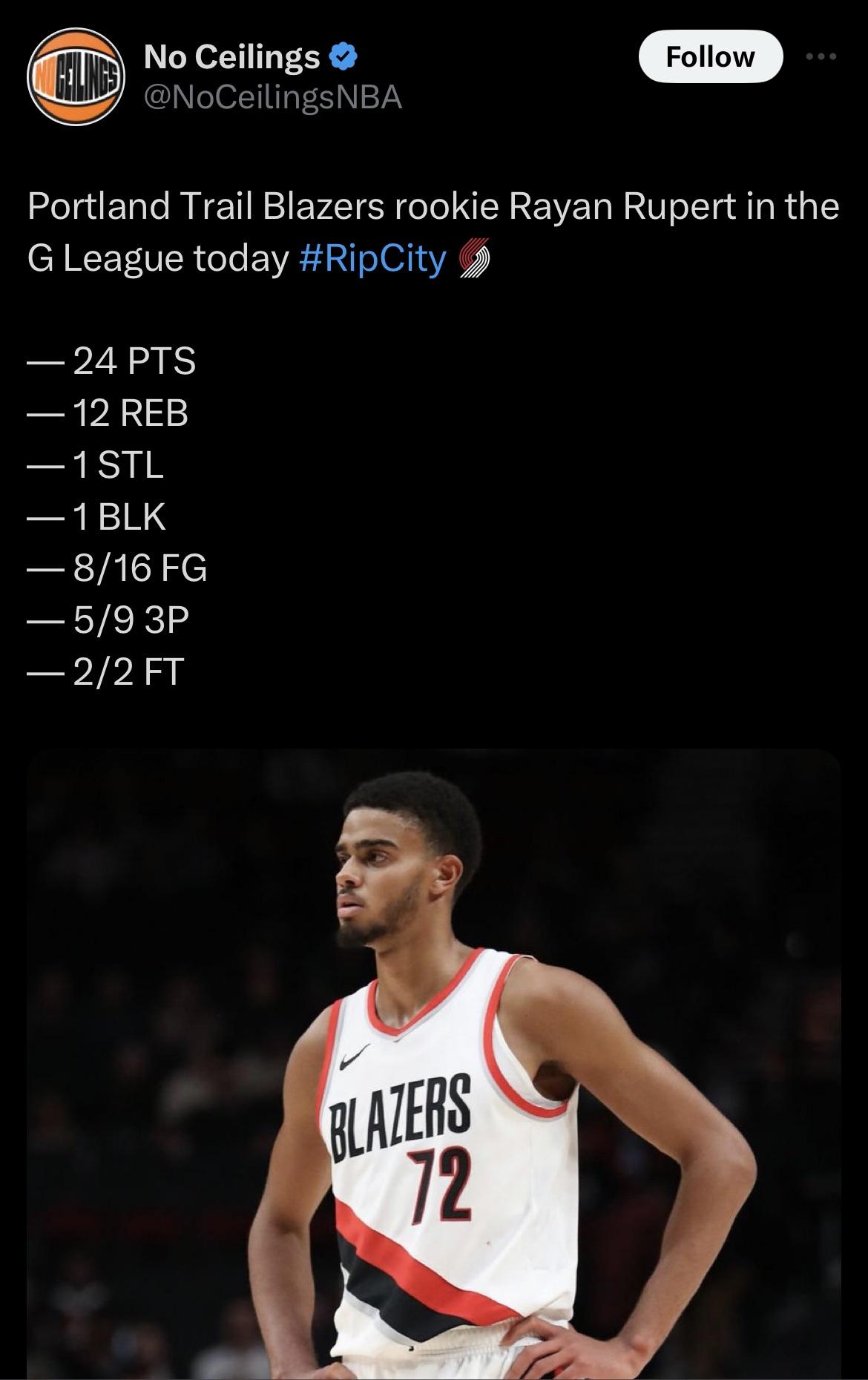Viewport: 868px width, 1380px height.
Task: Open the No Ceilings profile picture
Action: coord(75,76)
